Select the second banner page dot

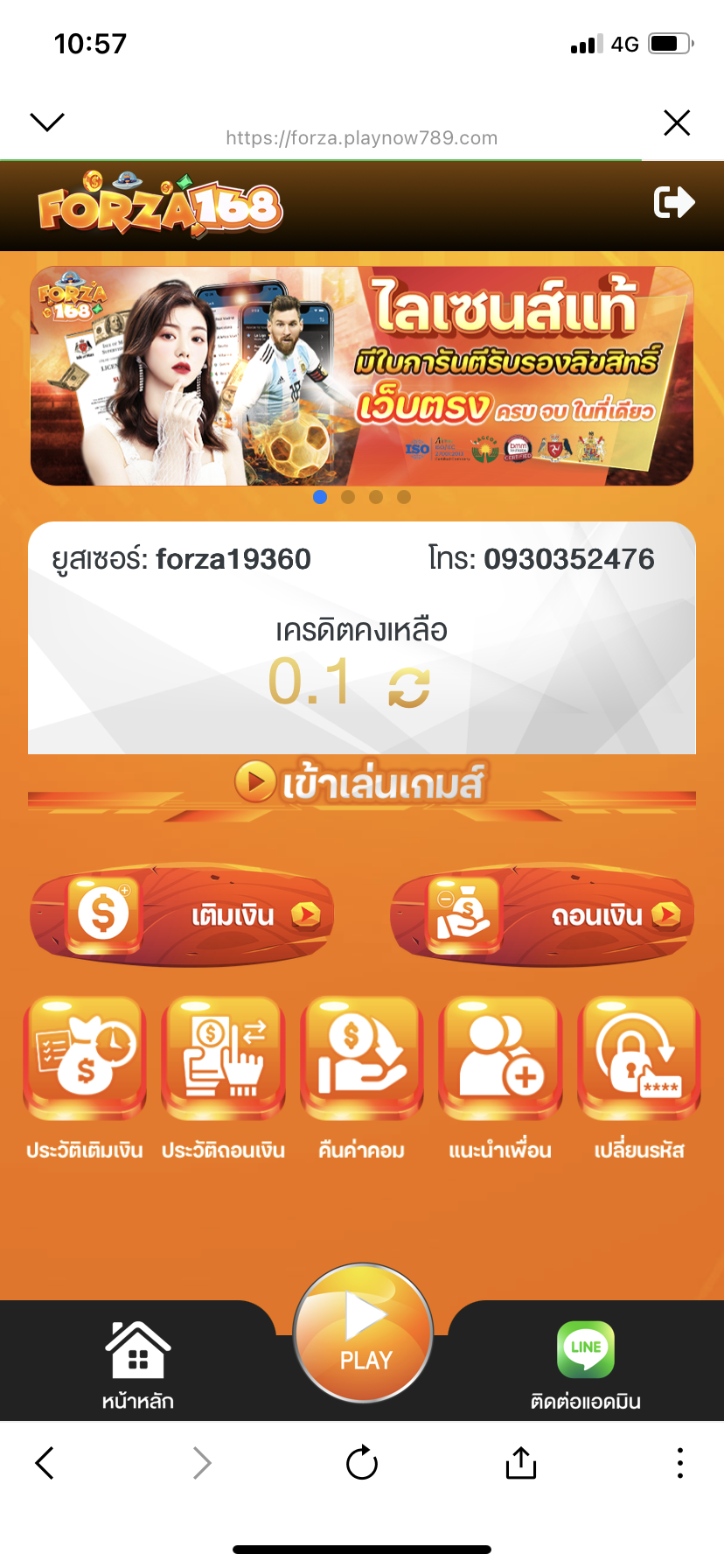(x=348, y=497)
